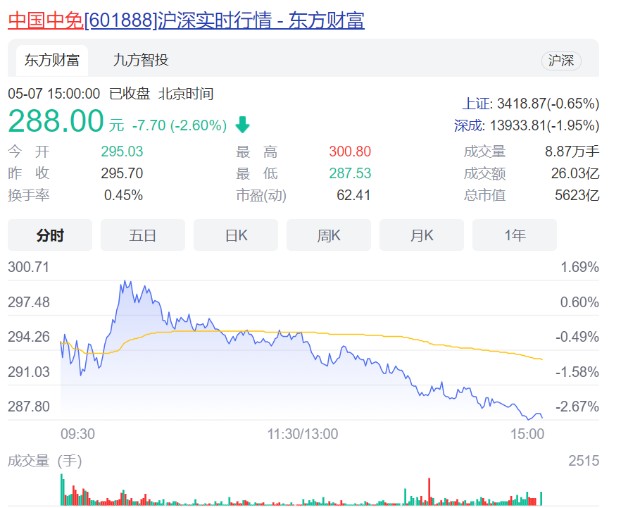View the 日K daily candlestick chart
Screen dimensions: 640x508
pyautogui.click(x=236, y=235)
